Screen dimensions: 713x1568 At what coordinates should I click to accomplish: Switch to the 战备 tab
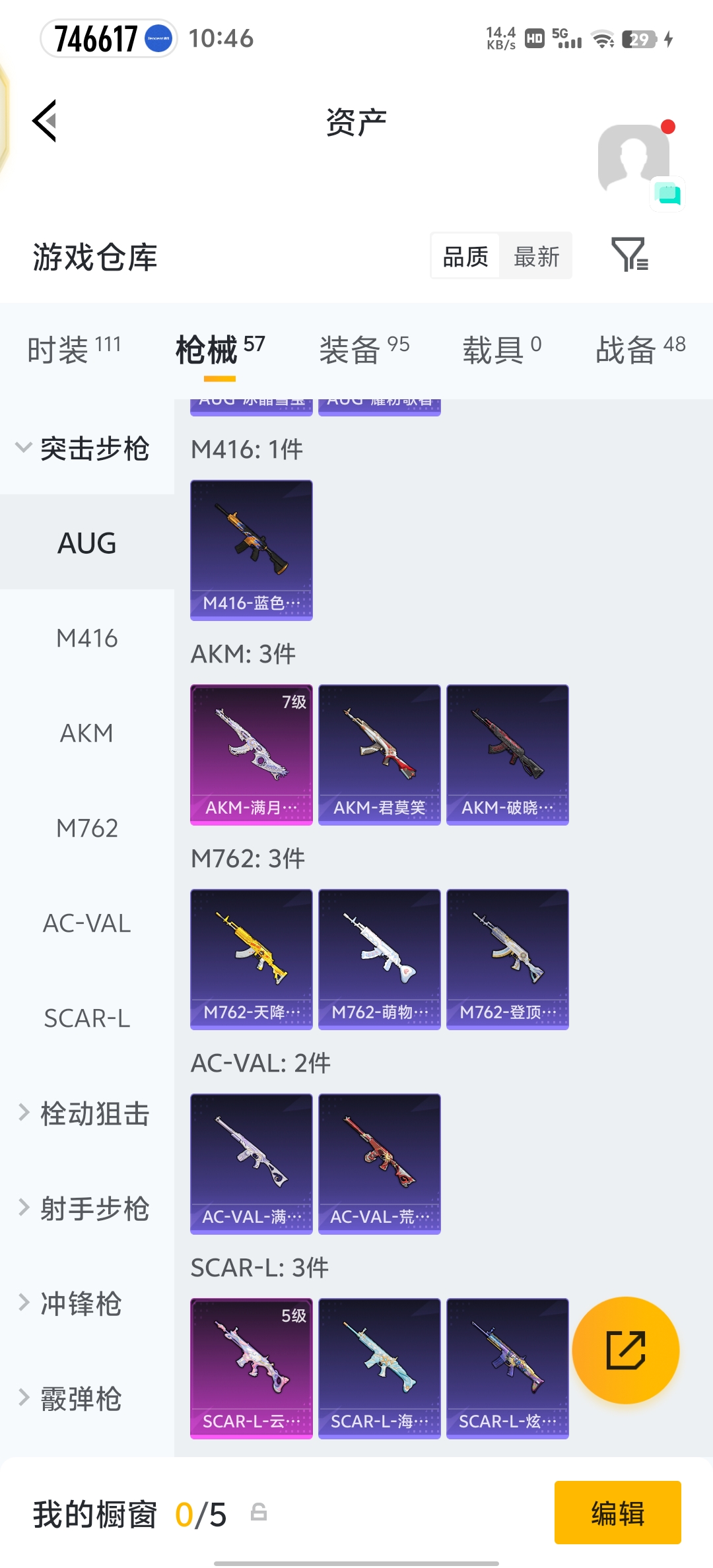click(x=640, y=349)
